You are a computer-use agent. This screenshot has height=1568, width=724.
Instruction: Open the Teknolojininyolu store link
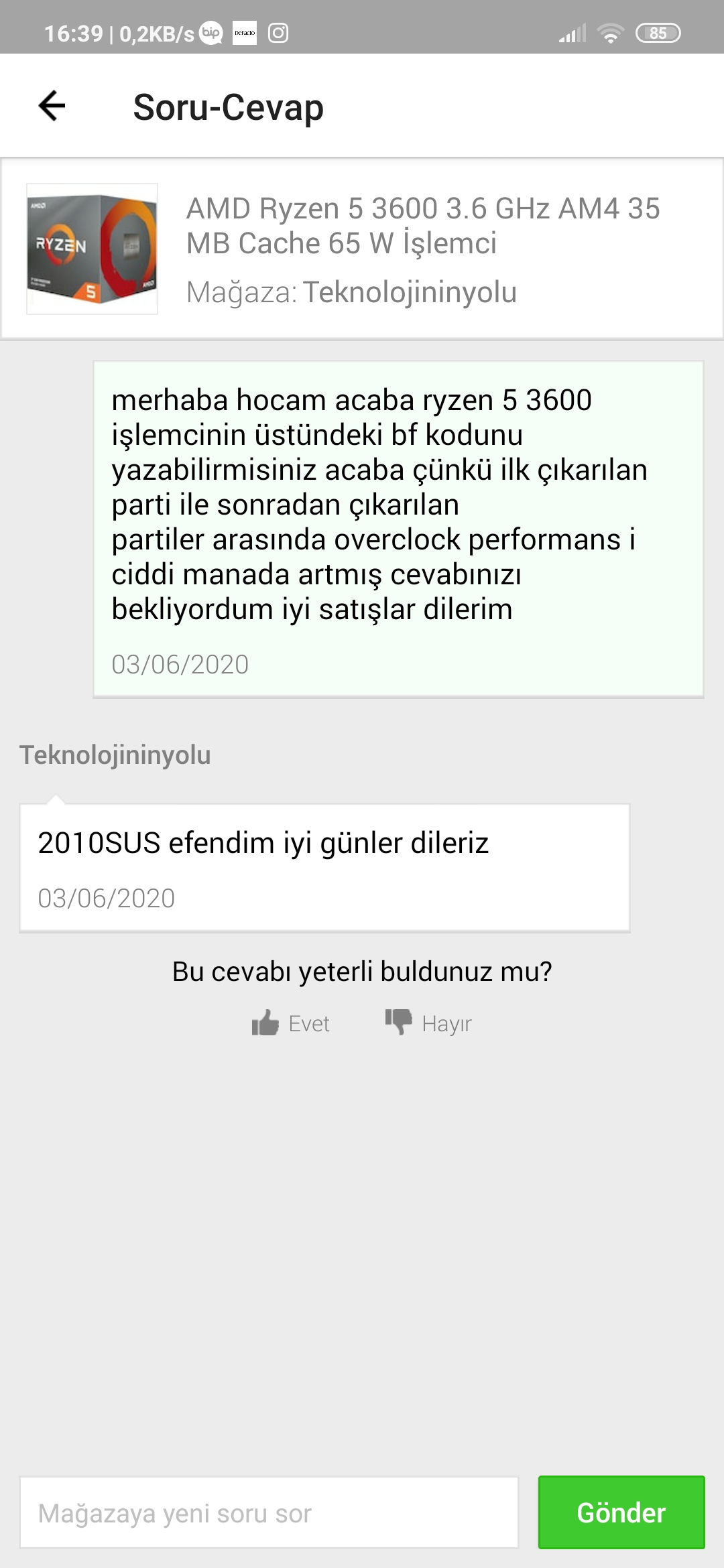tap(409, 292)
